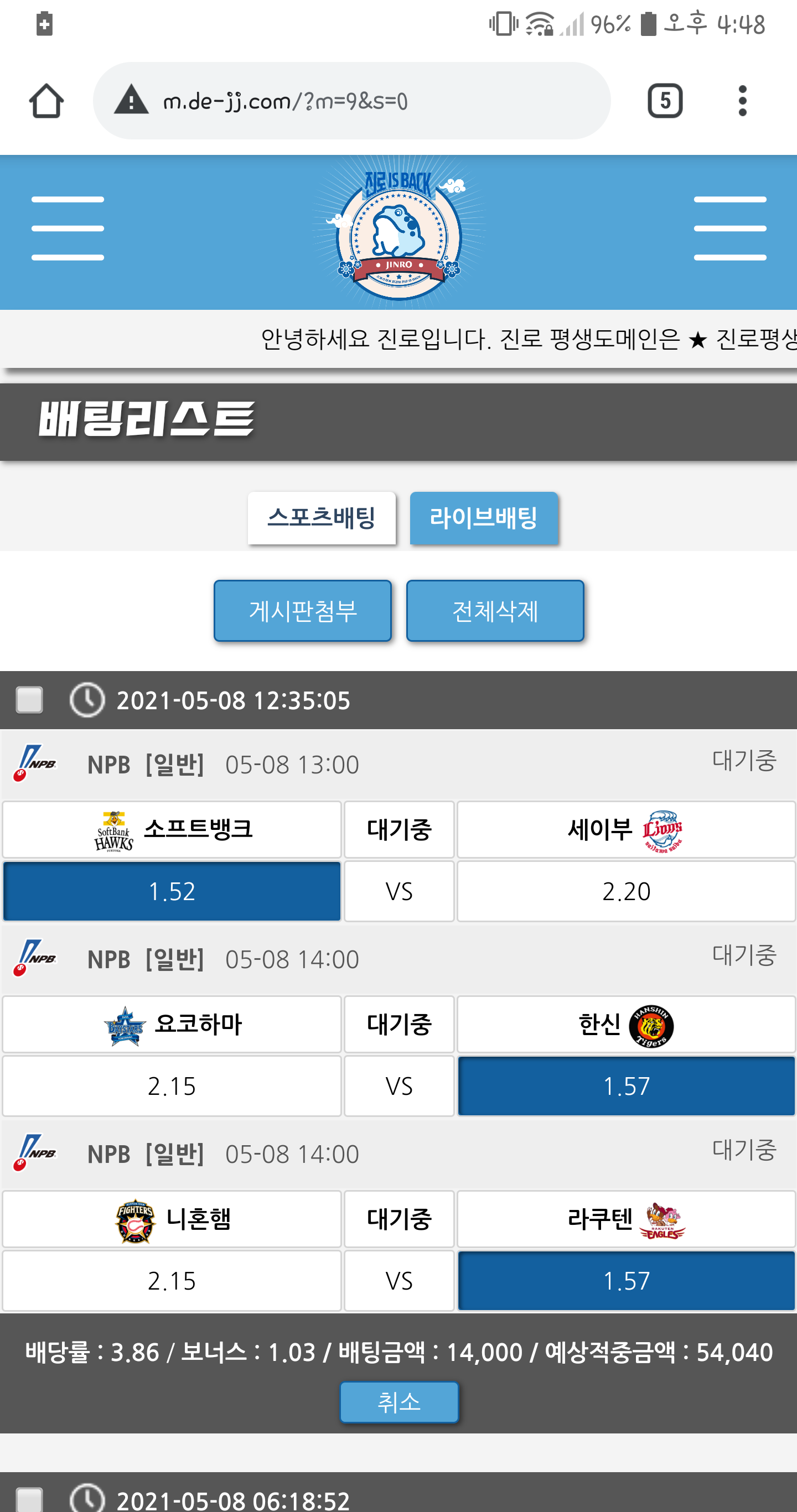Screen dimensions: 797x1512
Task: Open the browser tab switcher
Action: coord(664,101)
